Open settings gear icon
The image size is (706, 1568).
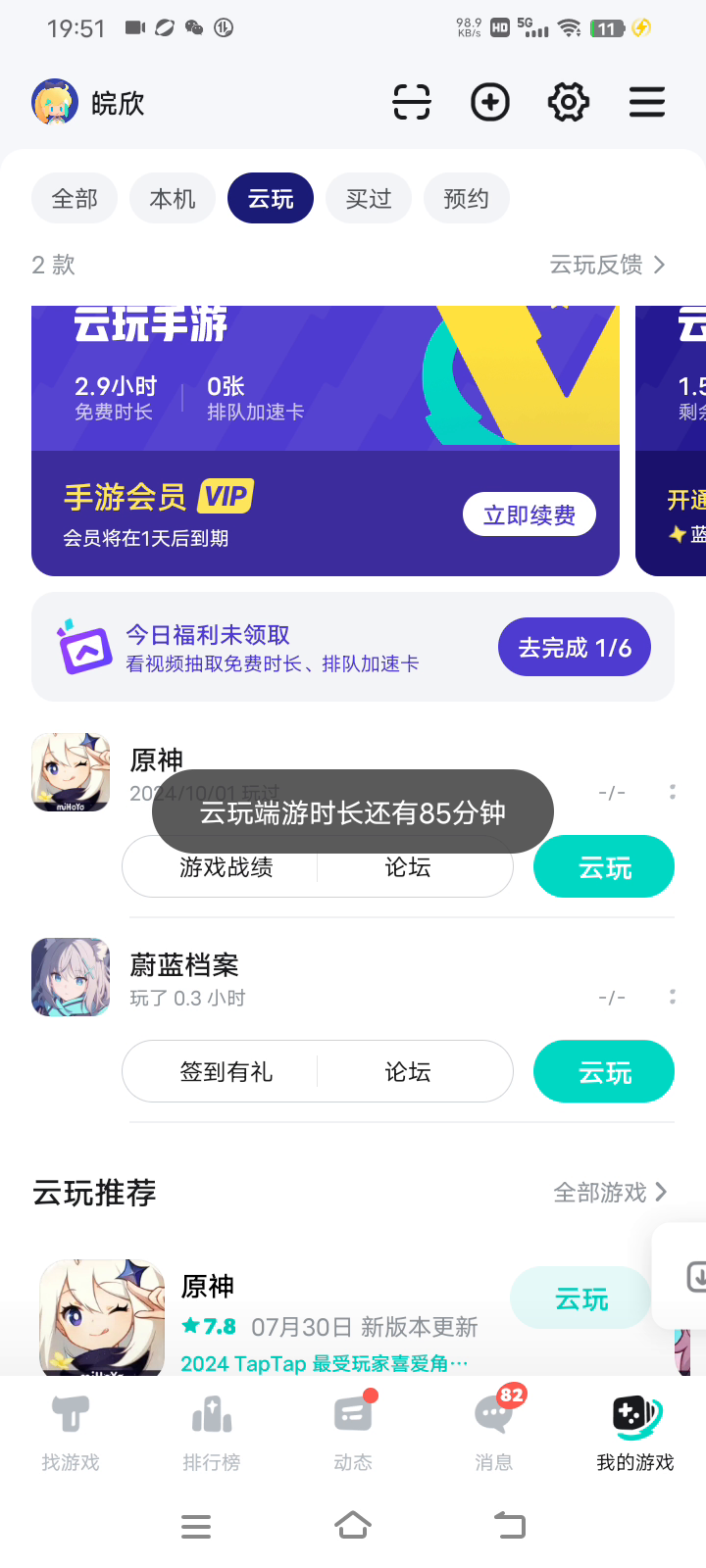pos(569,102)
